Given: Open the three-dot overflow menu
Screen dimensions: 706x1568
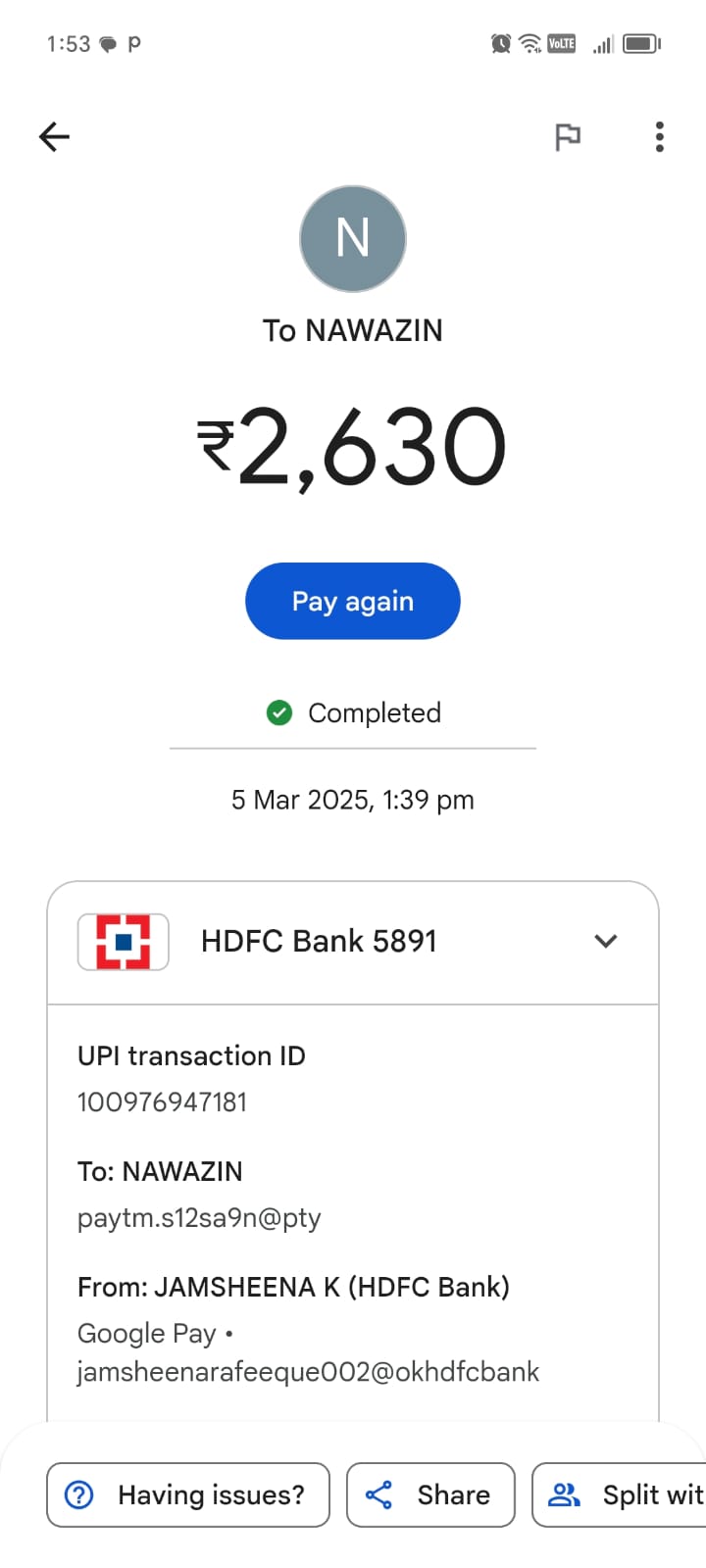Looking at the screenshot, I should (659, 137).
